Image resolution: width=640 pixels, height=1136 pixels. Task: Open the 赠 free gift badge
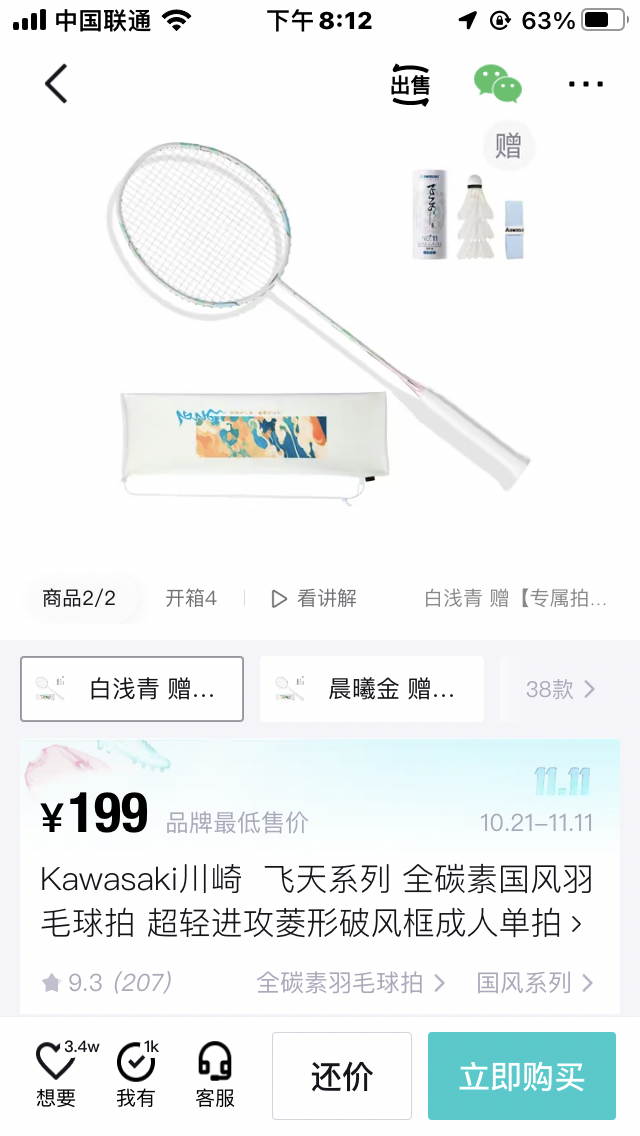(509, 146)
